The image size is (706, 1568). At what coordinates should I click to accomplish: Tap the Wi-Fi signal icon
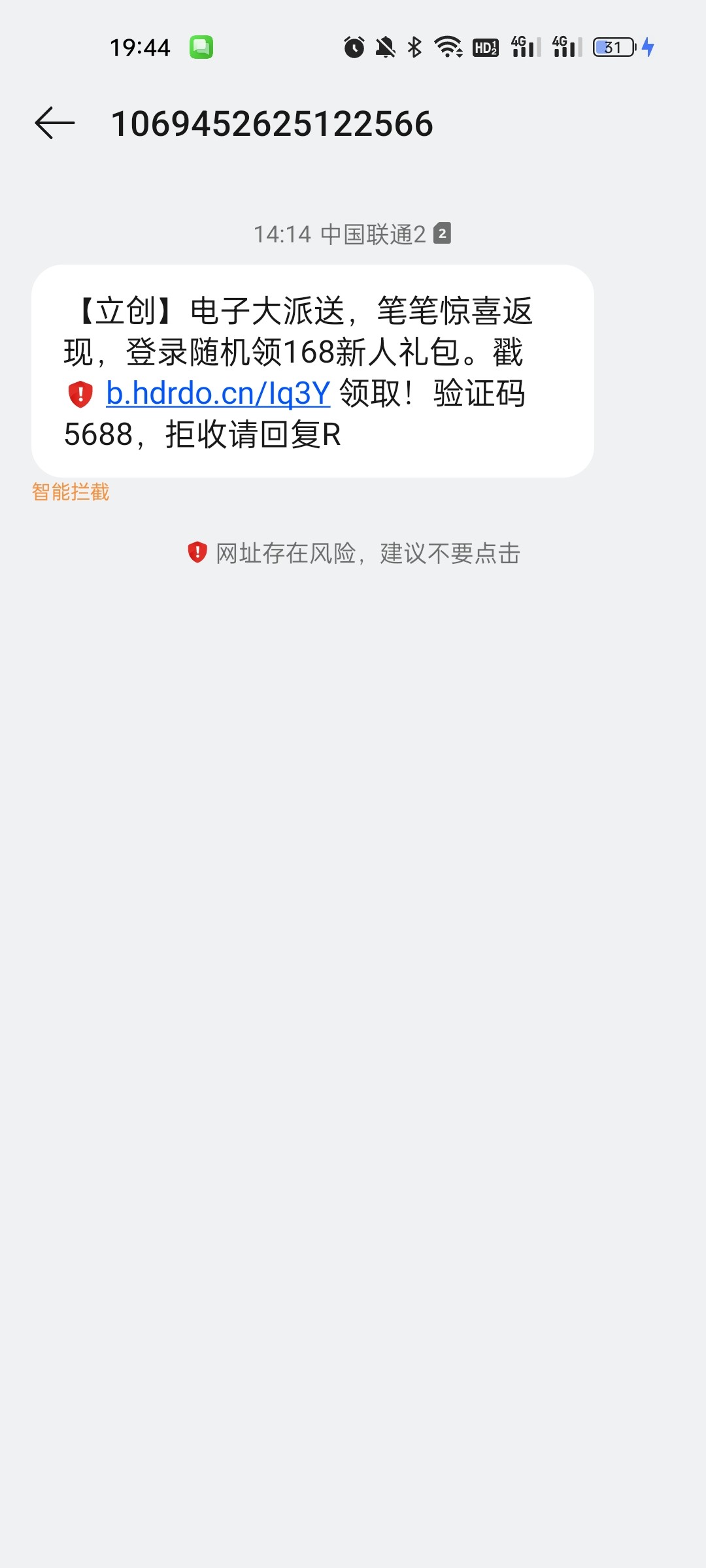coord(448,47)
